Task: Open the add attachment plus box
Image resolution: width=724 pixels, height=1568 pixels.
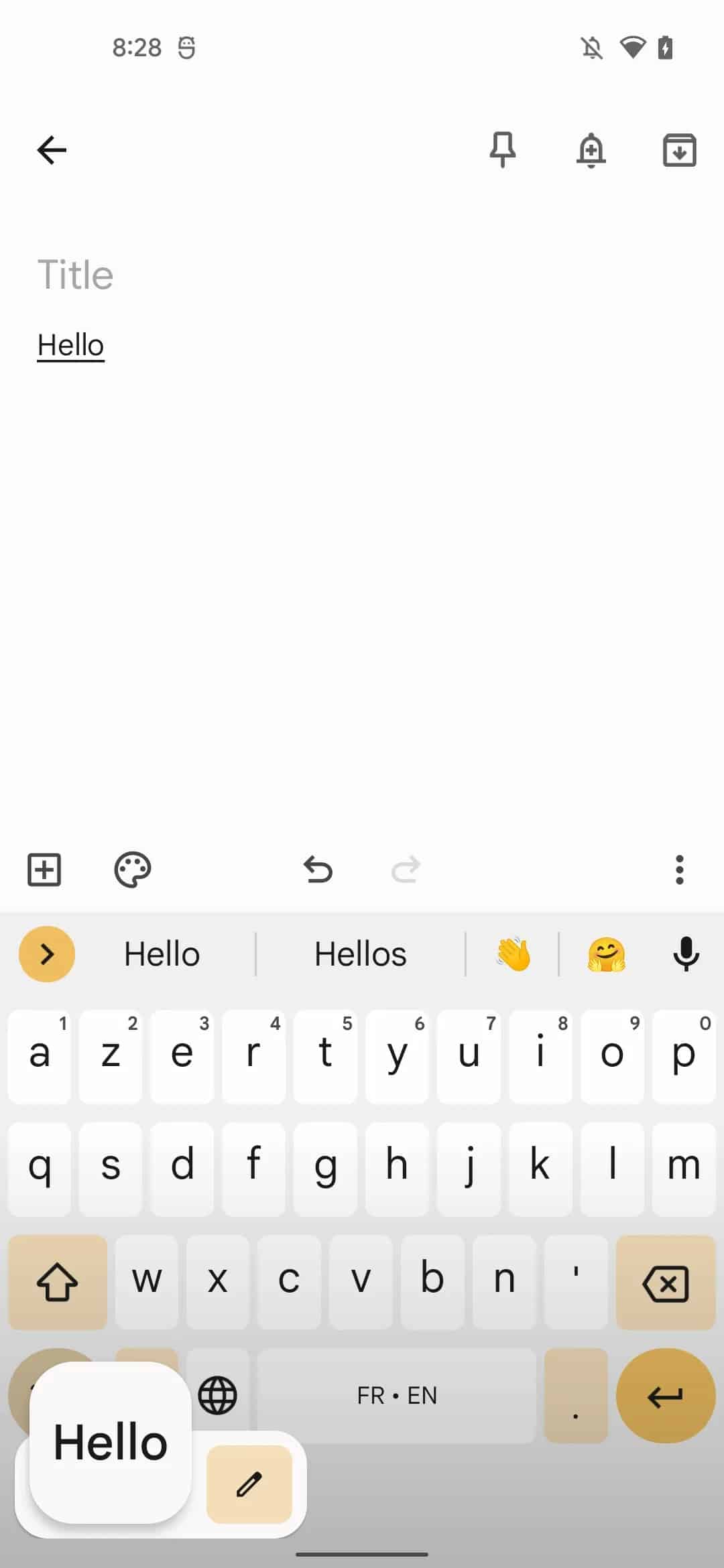Action: tap(44, 870)
